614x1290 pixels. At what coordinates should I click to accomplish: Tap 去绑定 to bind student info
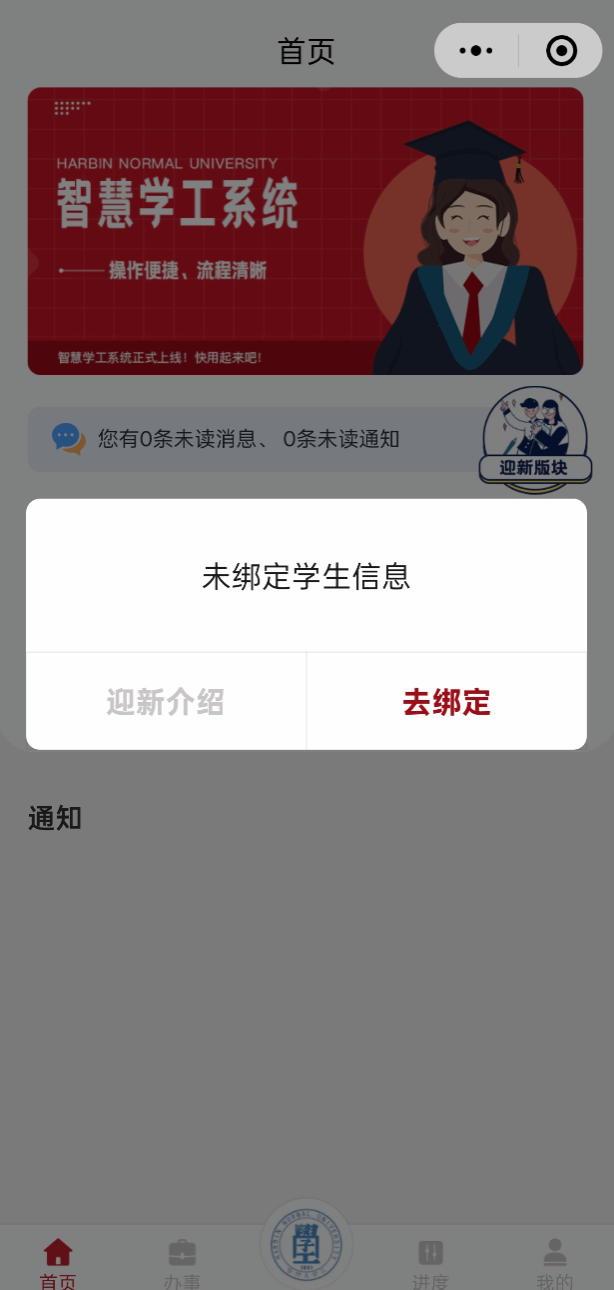pyautogui.click(x=446, y=702)
